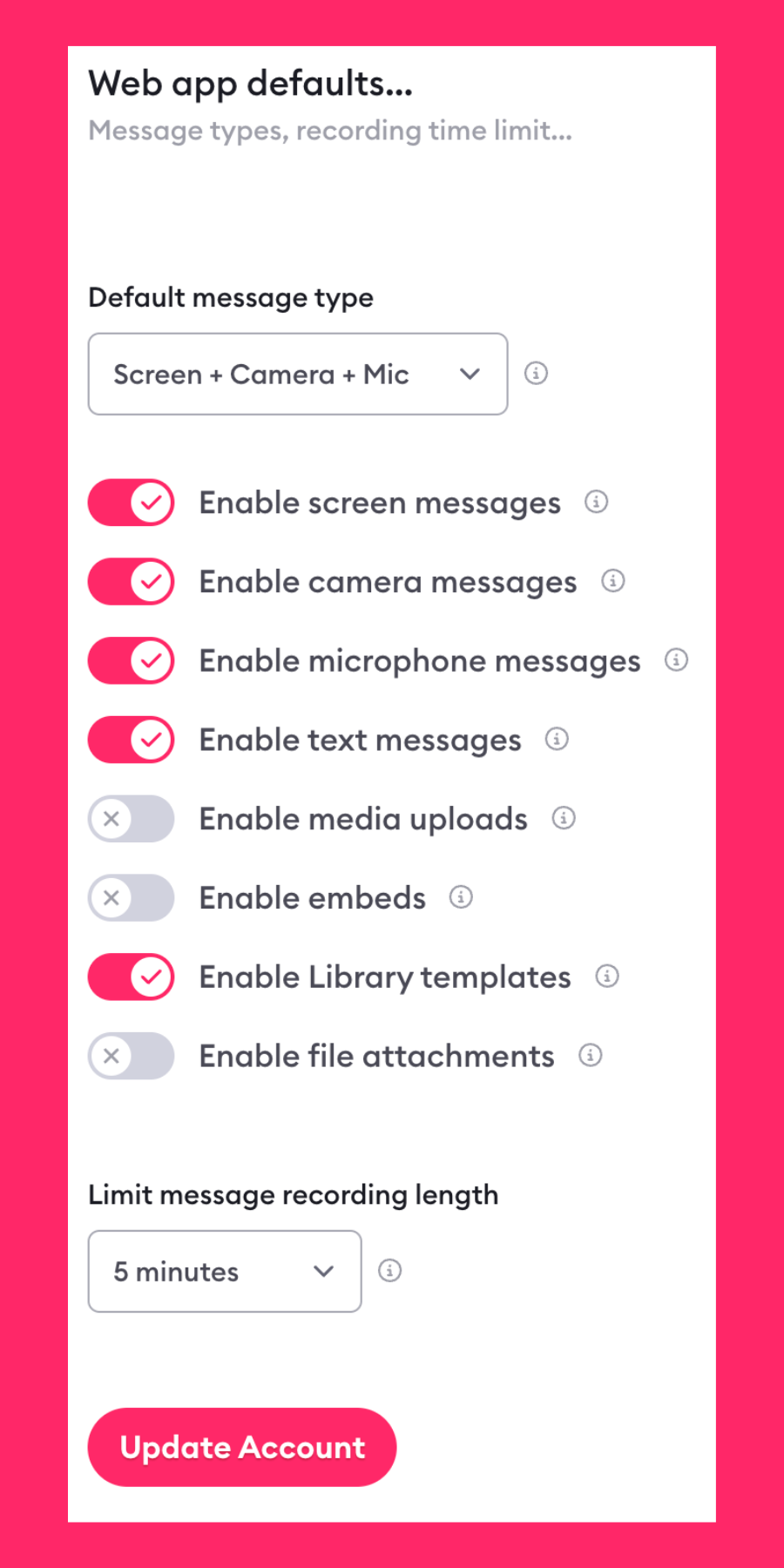The image size is (784, 1568).
Task: Show info for Enable media uploads
Action: click(x=564, y=818)
